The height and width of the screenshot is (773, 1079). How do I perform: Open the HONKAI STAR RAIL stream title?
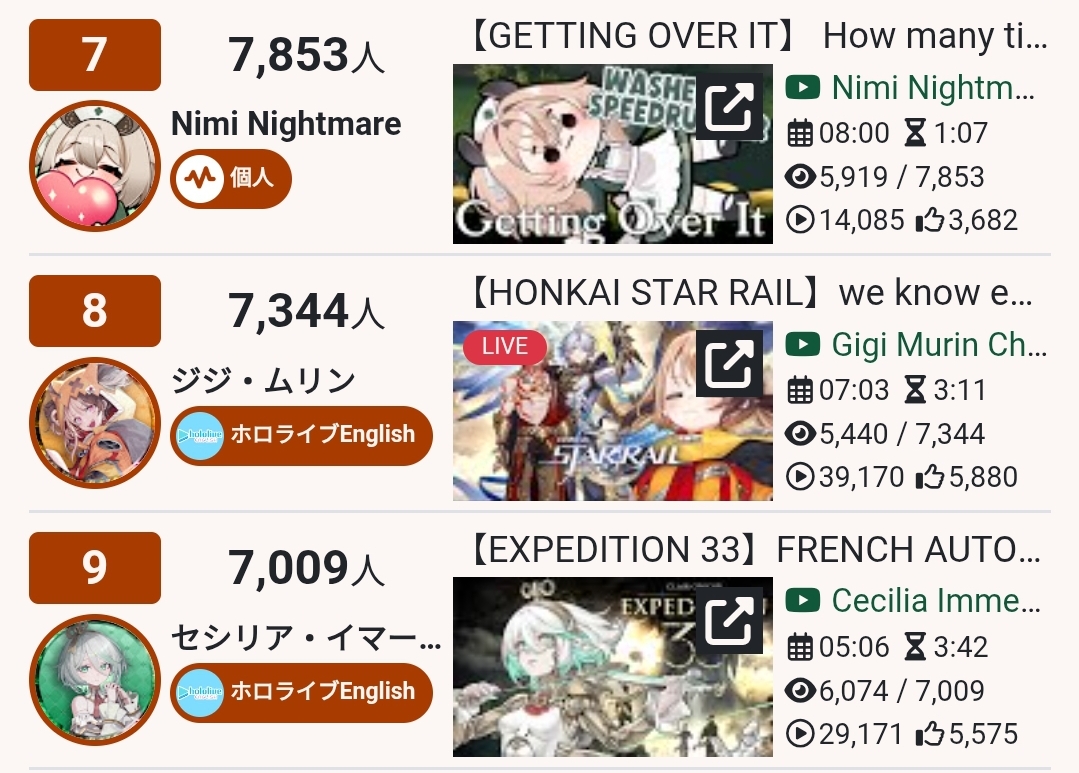750,293
